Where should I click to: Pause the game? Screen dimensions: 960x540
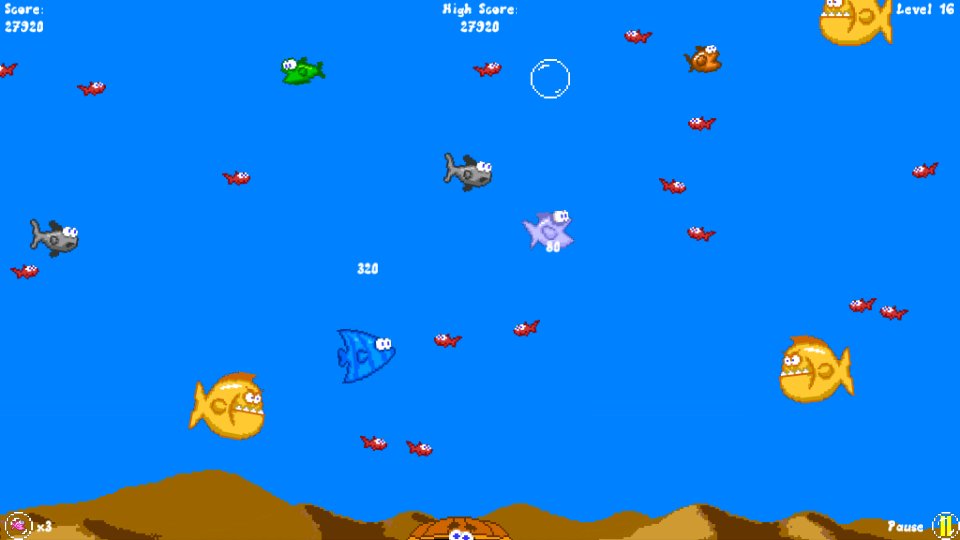tap(944, 525)
